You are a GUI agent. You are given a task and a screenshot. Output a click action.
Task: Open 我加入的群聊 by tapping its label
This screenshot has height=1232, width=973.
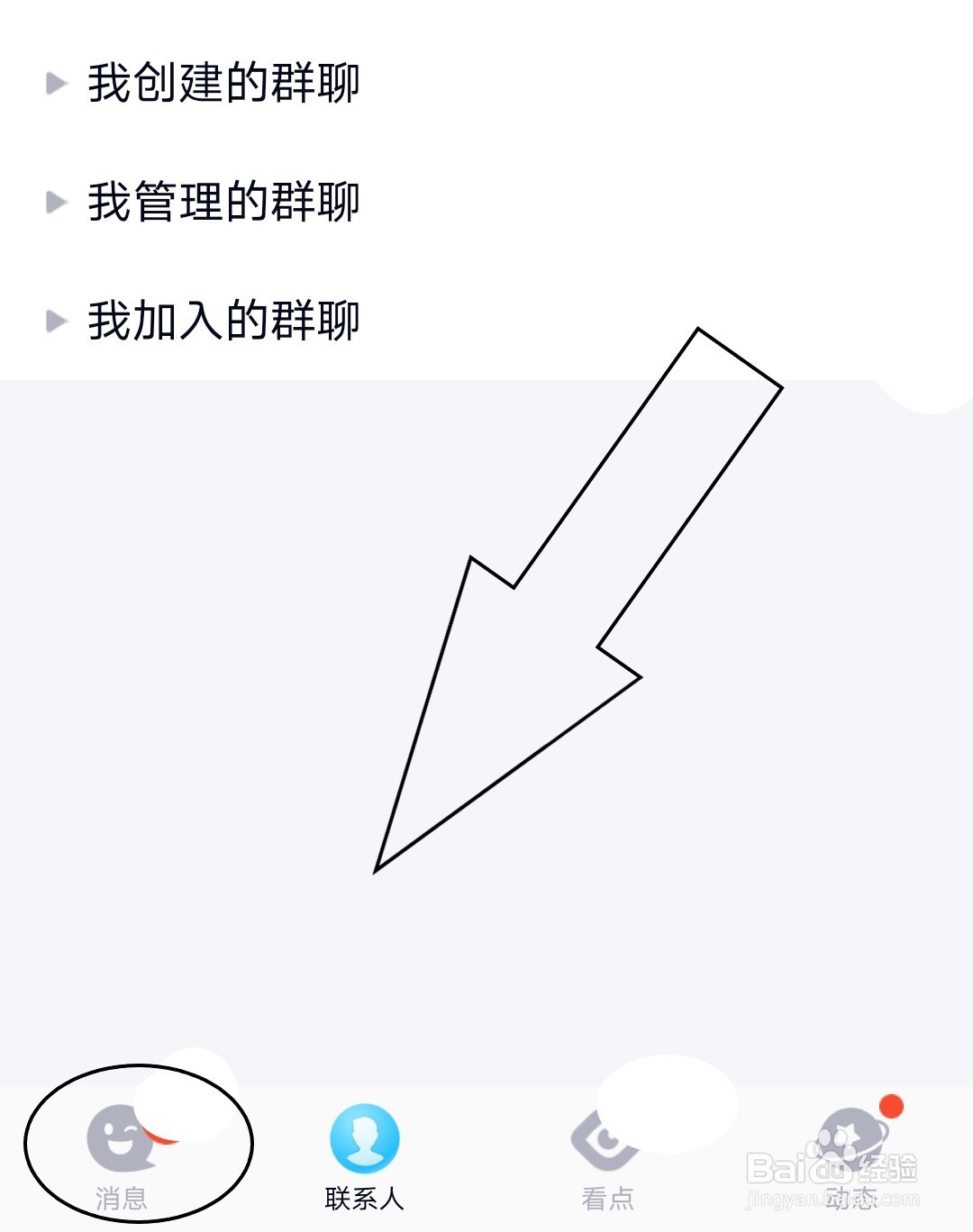point(225,320)
